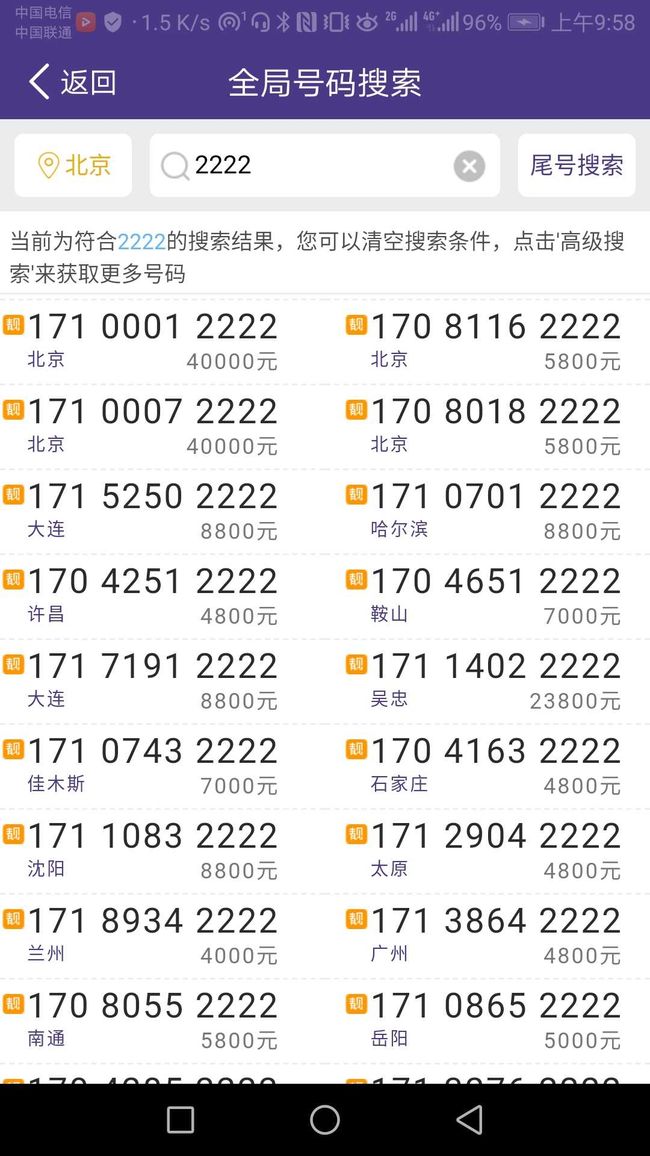
Task: Open the system recent apps view
Action: coord(181,1119)
